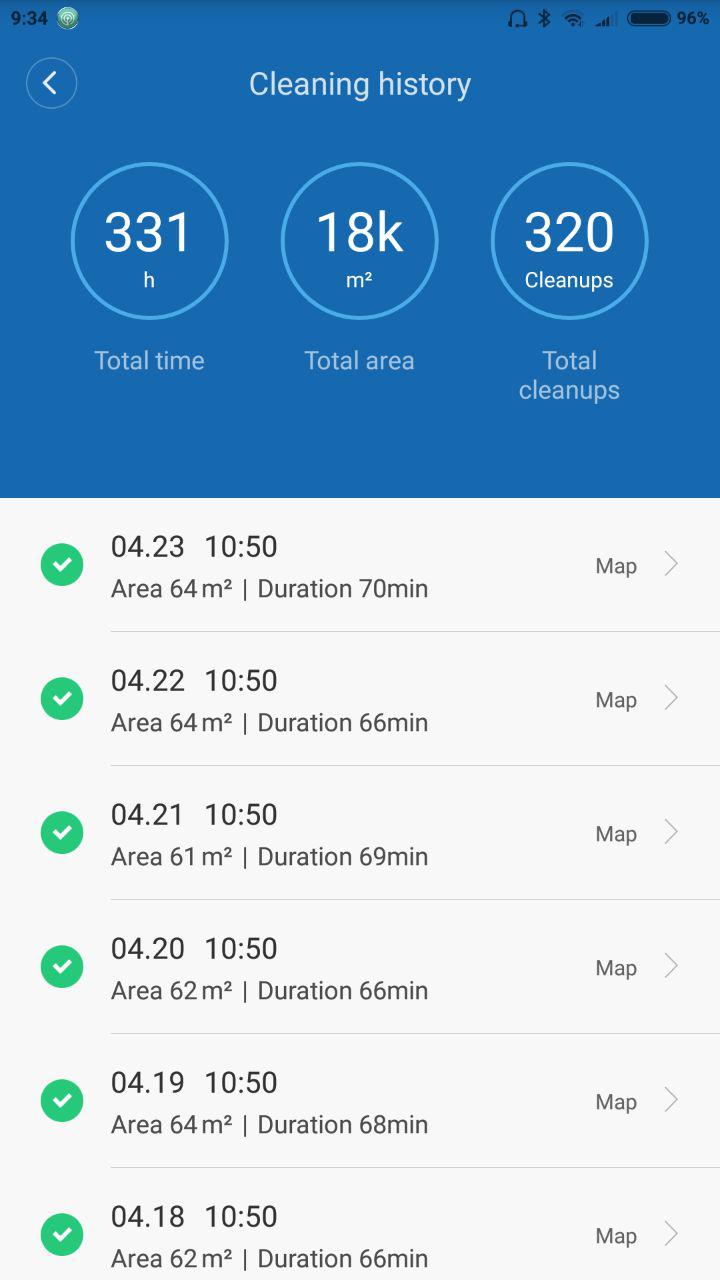The image size is (720, 1280).
Task: Select the 04.19 cleaning record
Action: pyautogui.click(x=360, y=1101)
